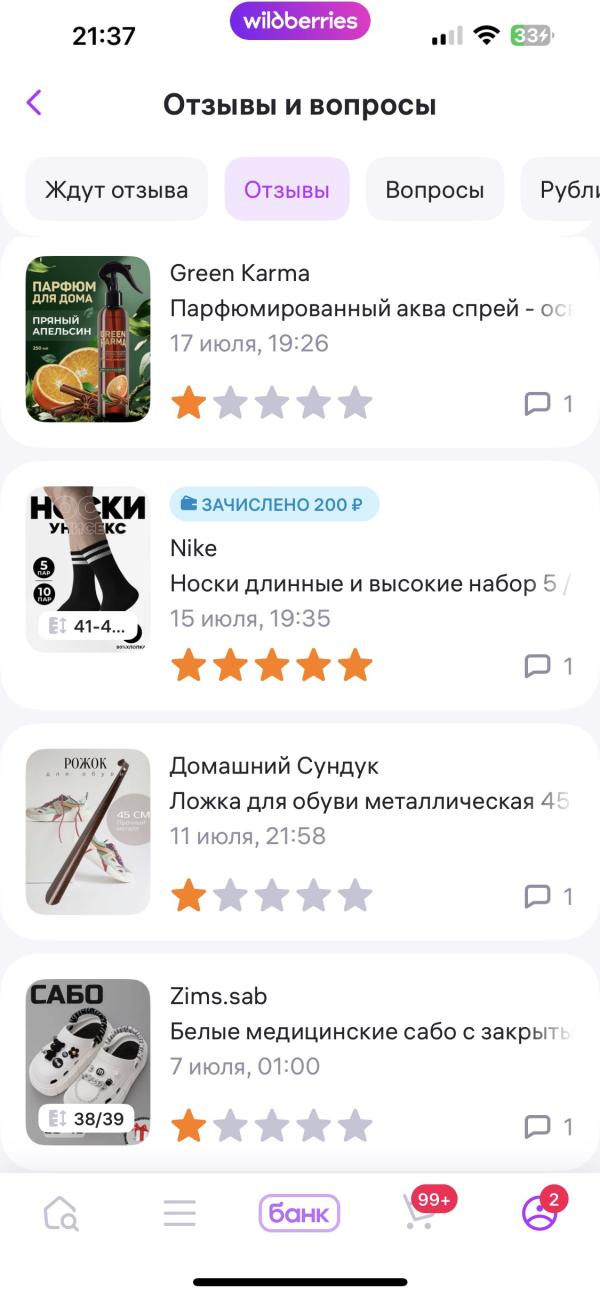Switch to the Вопросы tab

435,190
